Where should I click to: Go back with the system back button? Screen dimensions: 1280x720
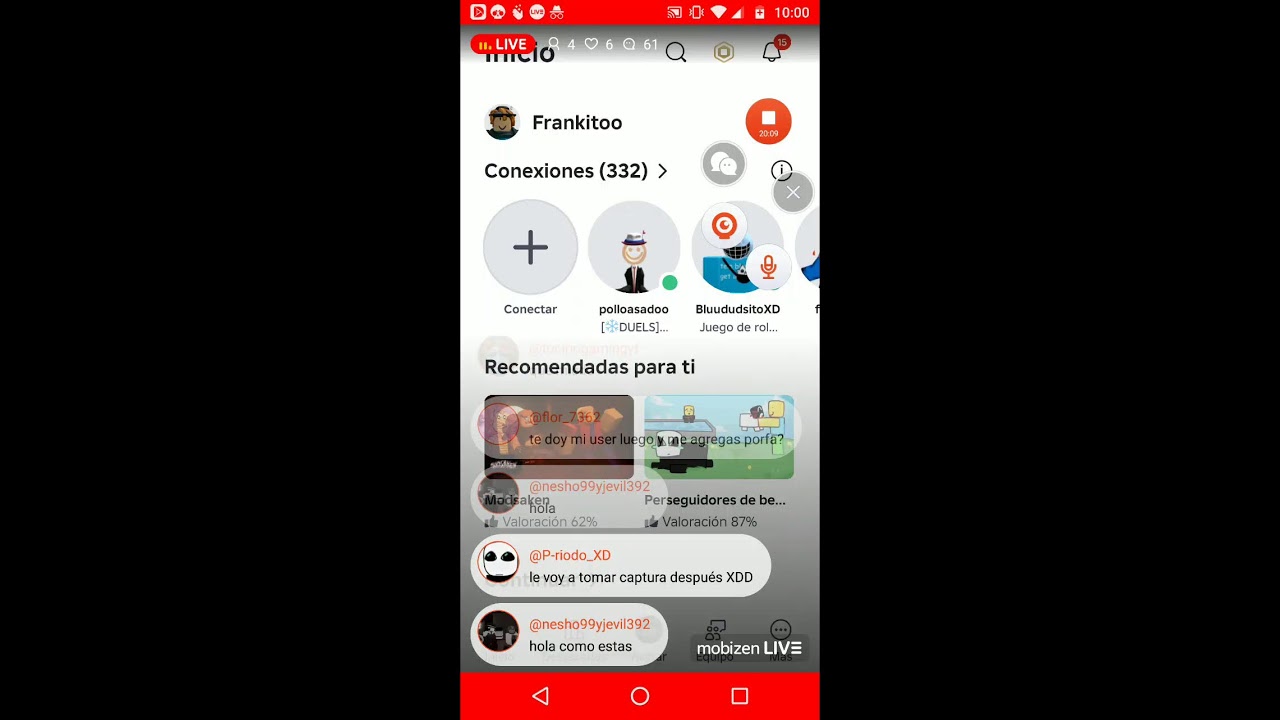click(540, 696)
